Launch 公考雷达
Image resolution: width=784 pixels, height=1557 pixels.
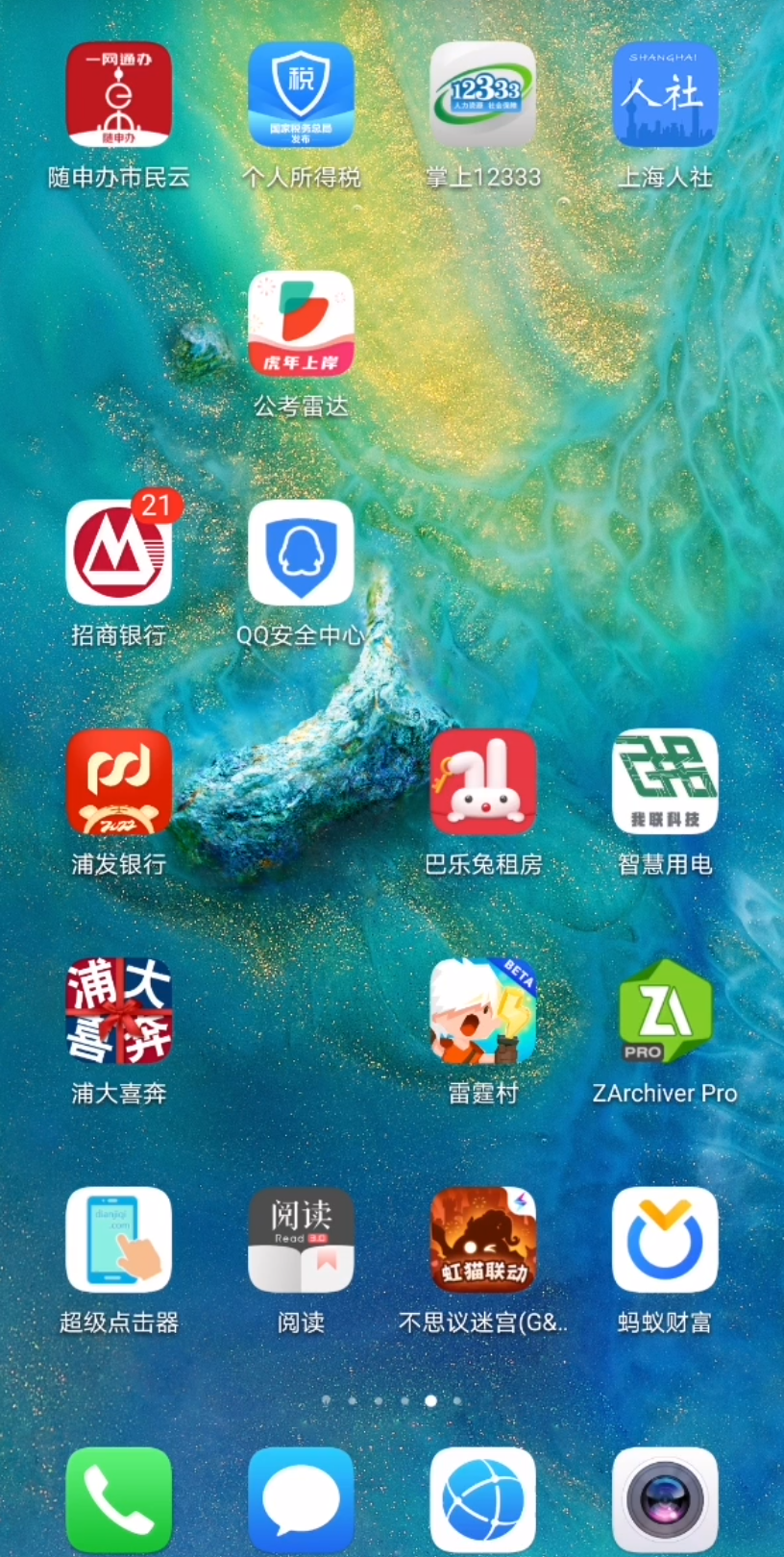point(301,325)
